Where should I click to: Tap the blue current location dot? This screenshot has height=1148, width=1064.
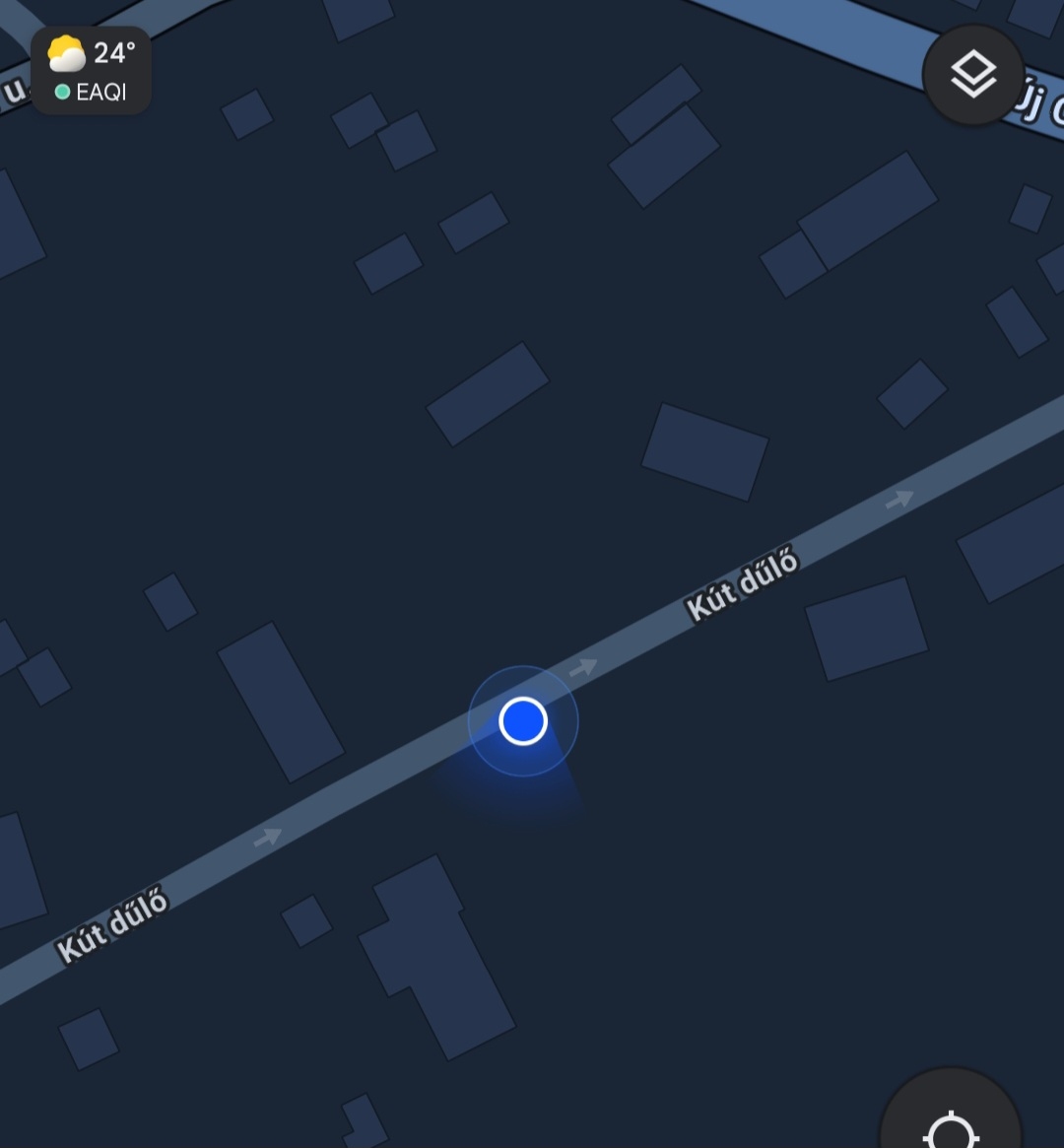pyautogui.click(x=523, y=721)
